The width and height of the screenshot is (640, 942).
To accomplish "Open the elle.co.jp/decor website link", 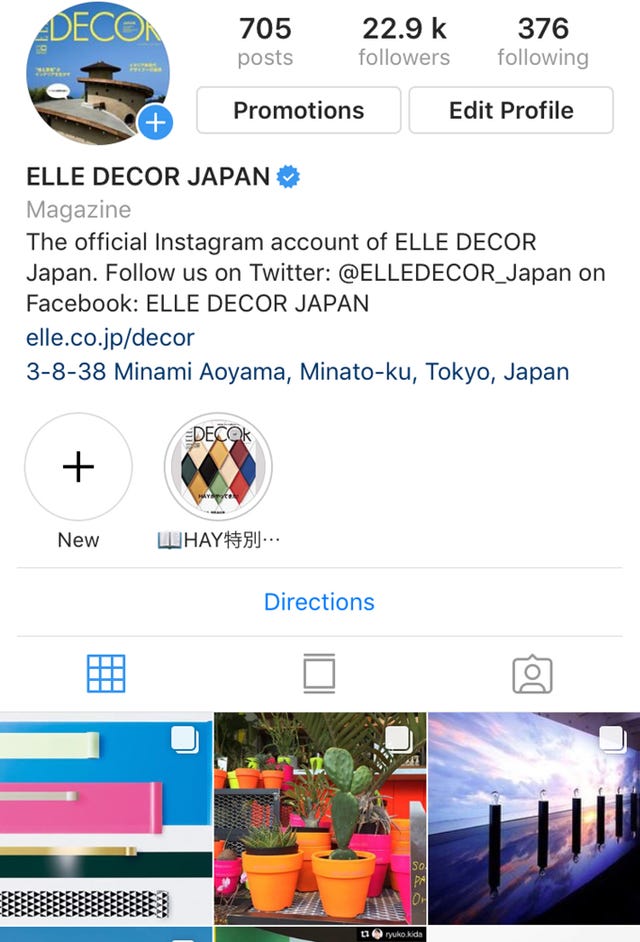I will (x=110, y=338).
